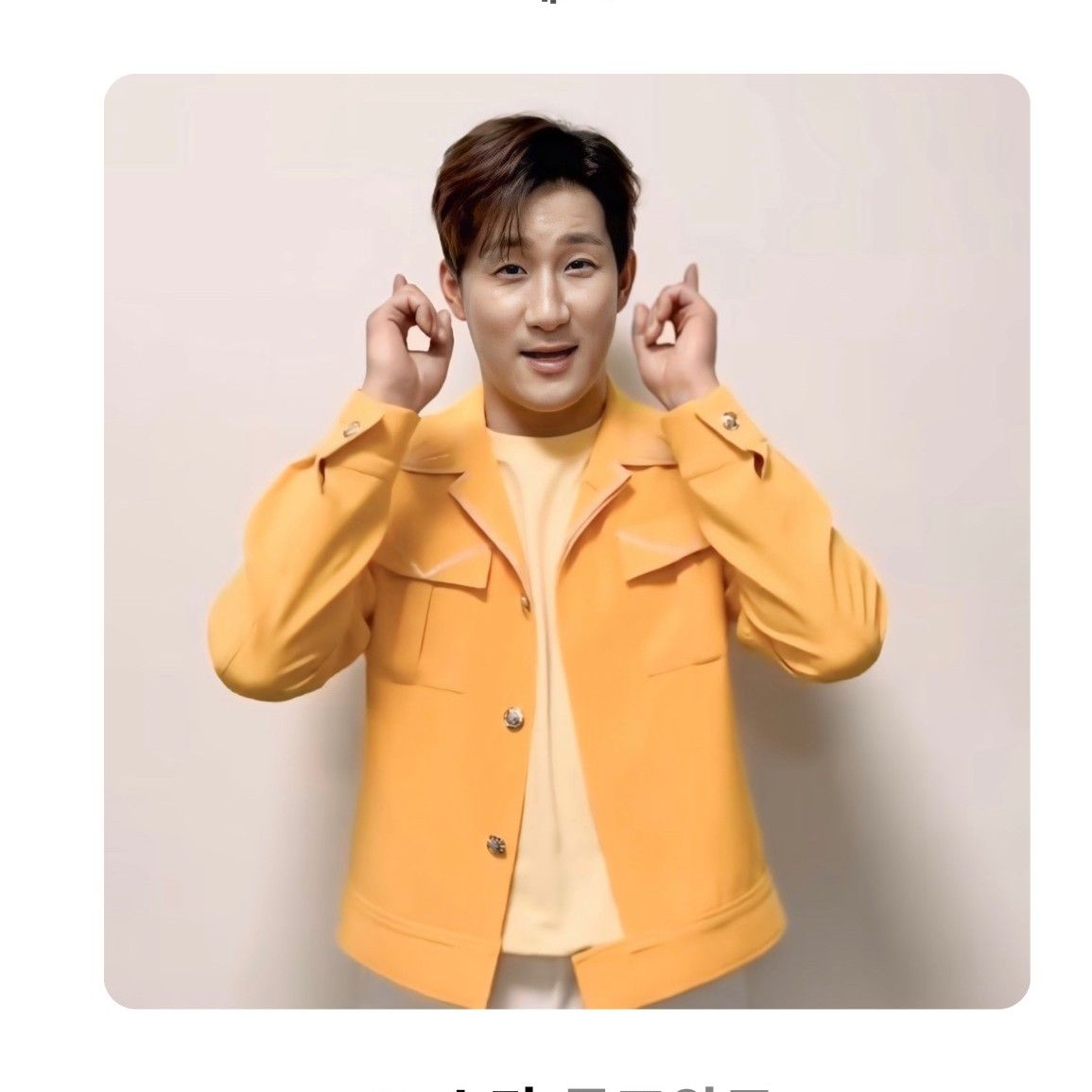Open the photo card of man in yellow jacket
1092x1092 pixels.
(566, 541)
